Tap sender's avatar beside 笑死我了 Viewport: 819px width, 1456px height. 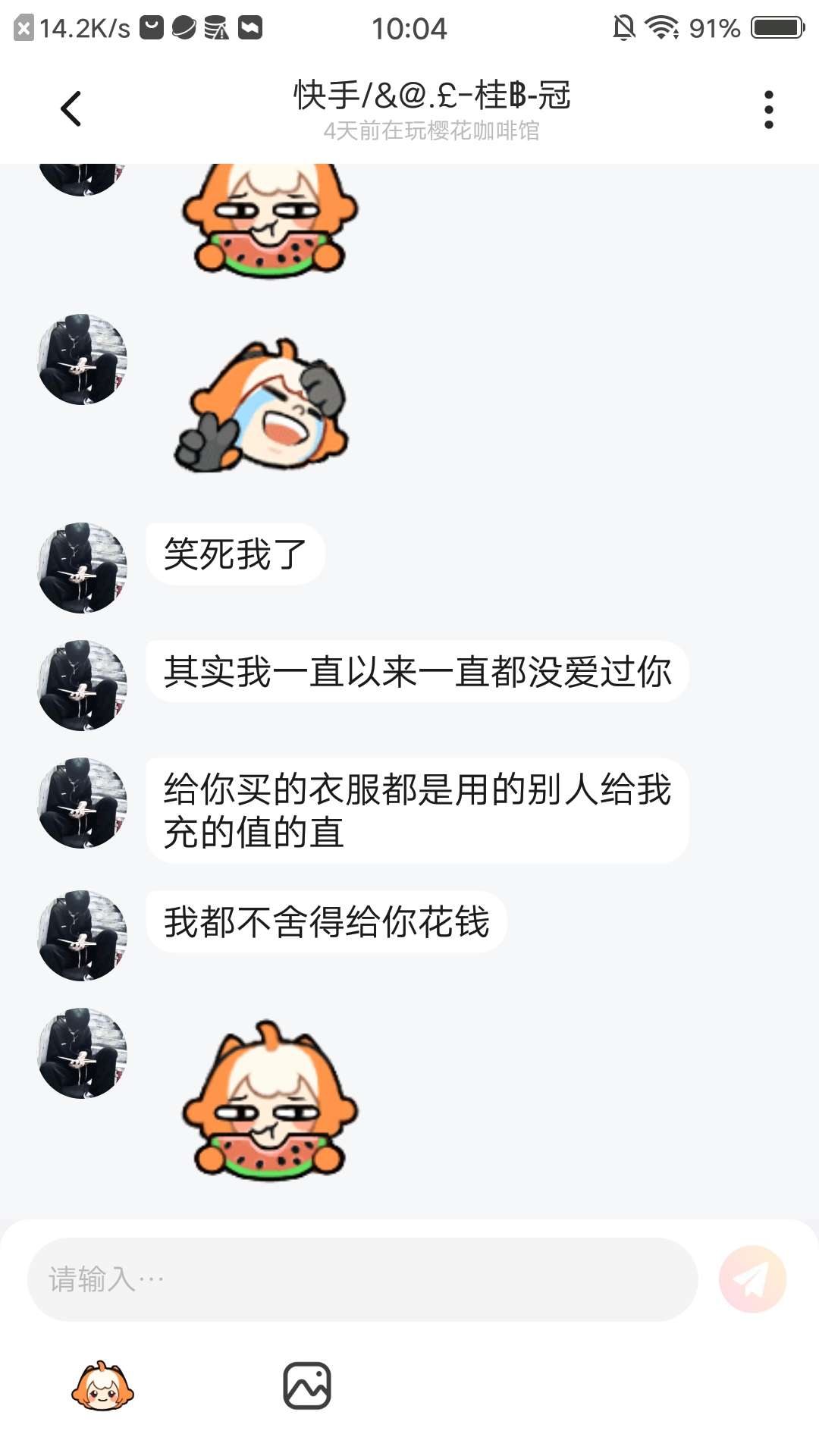[x=83, y=568]
